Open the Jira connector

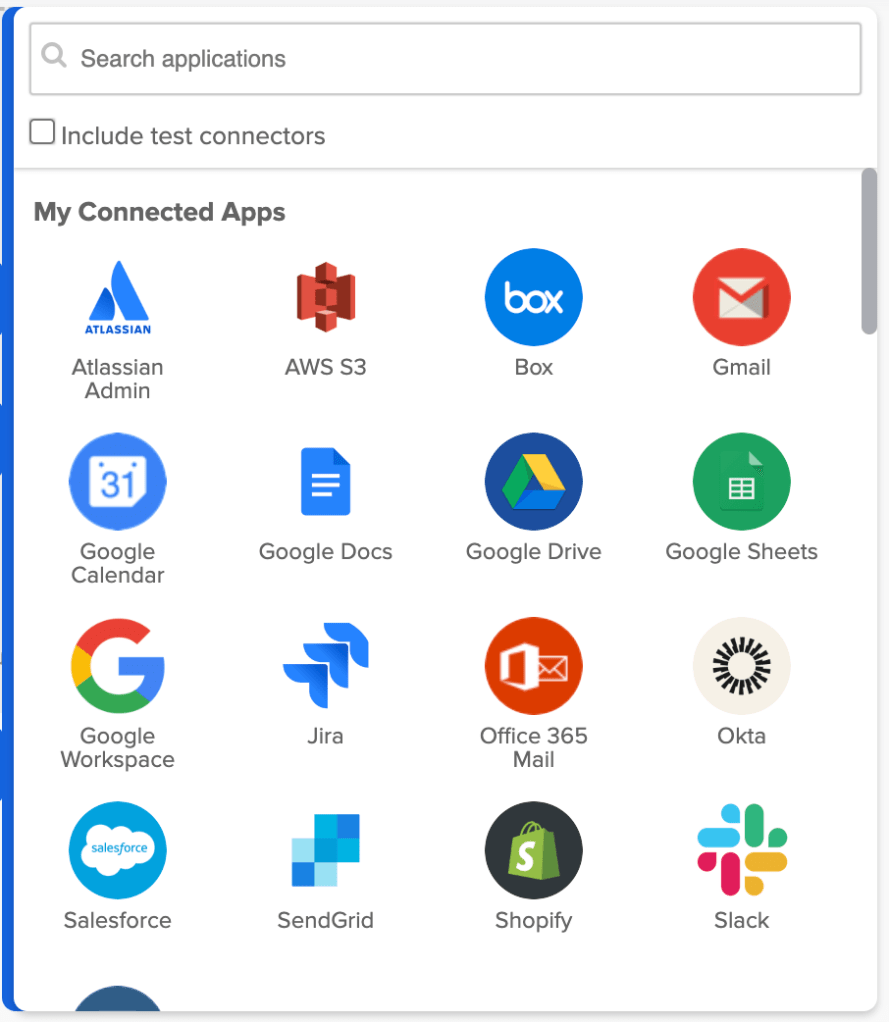326,666
